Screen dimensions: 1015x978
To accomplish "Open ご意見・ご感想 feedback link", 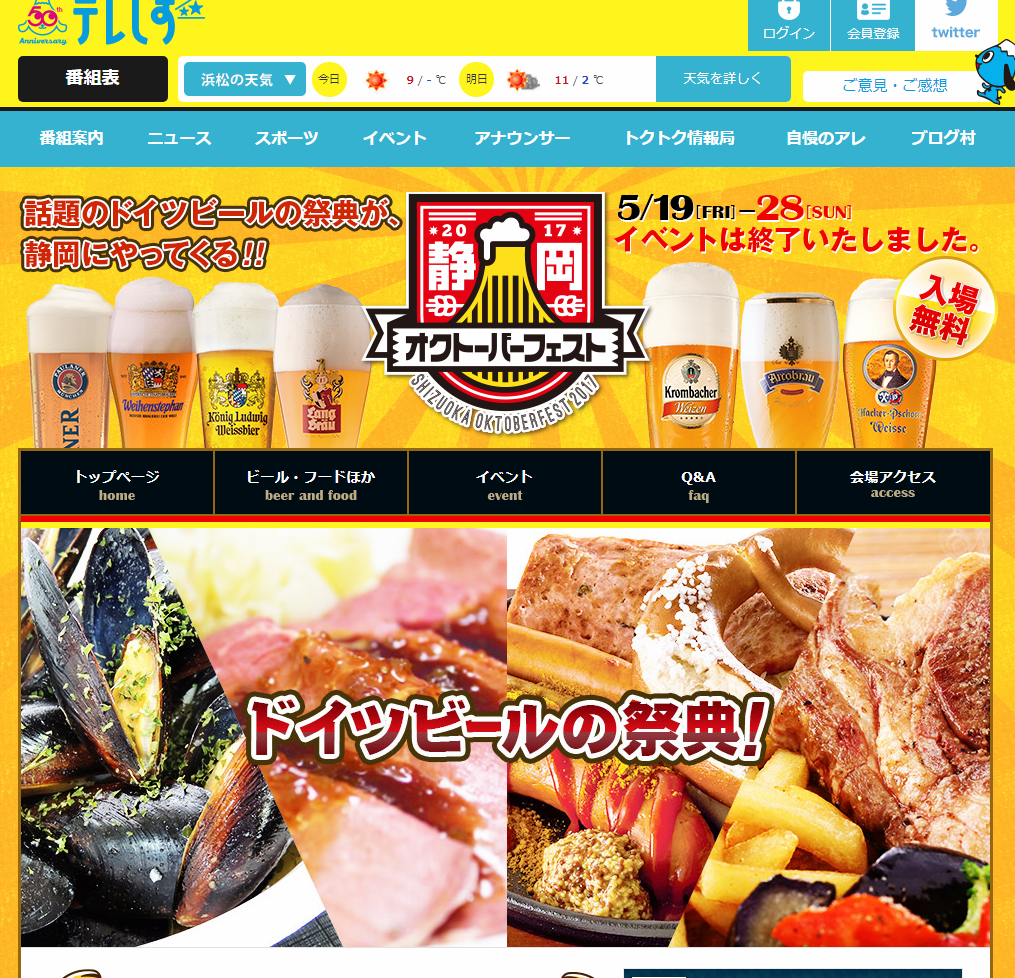I will click(894, 86).
